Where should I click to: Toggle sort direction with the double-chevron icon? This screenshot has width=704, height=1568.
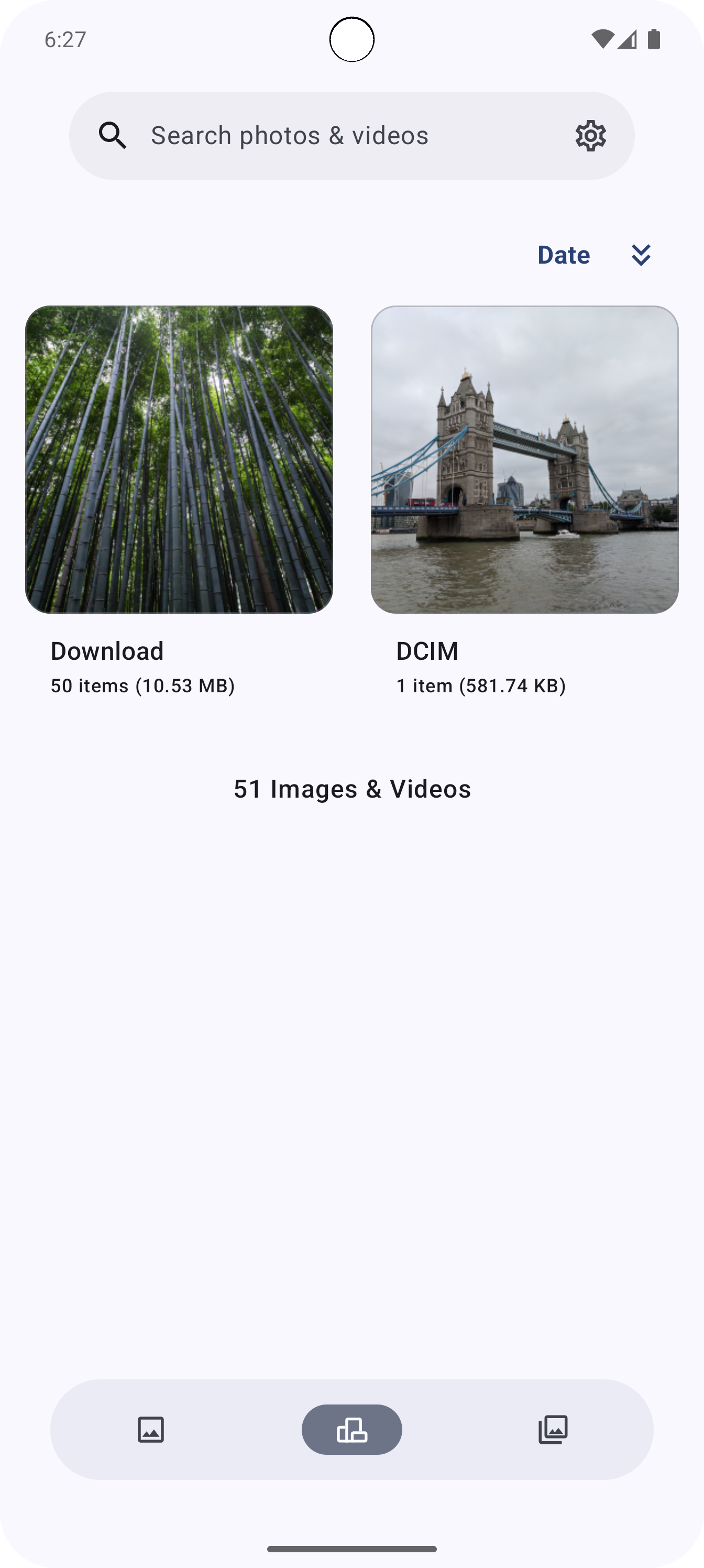click(641, 255)
